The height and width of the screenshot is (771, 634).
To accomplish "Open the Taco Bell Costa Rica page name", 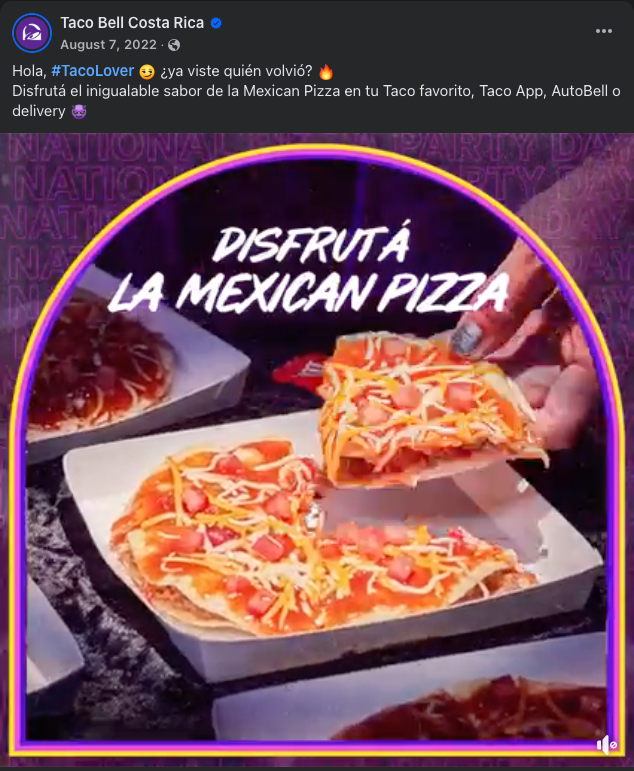I will (x=131, y=23).
